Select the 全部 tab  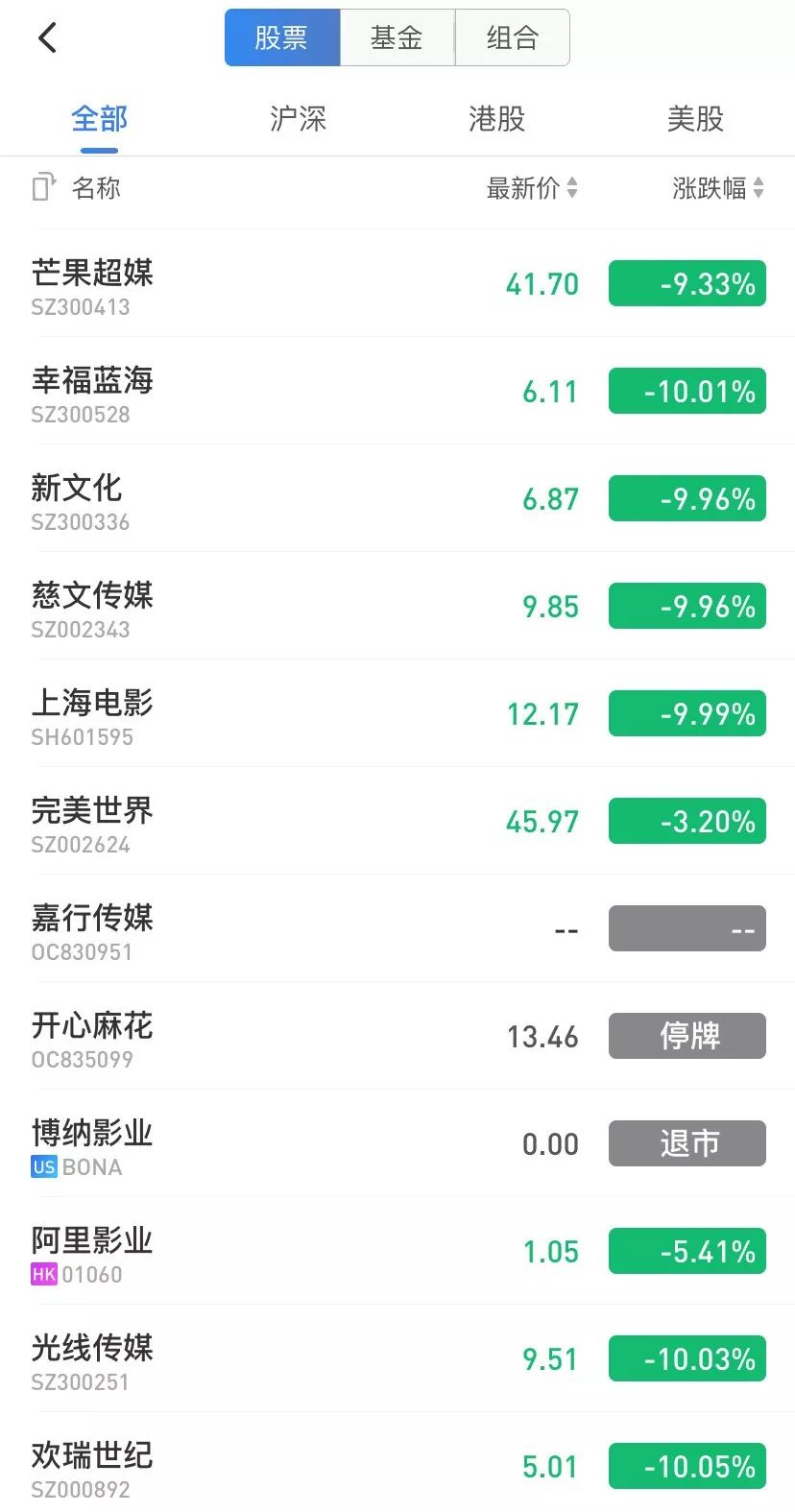[x=99, y=120]
